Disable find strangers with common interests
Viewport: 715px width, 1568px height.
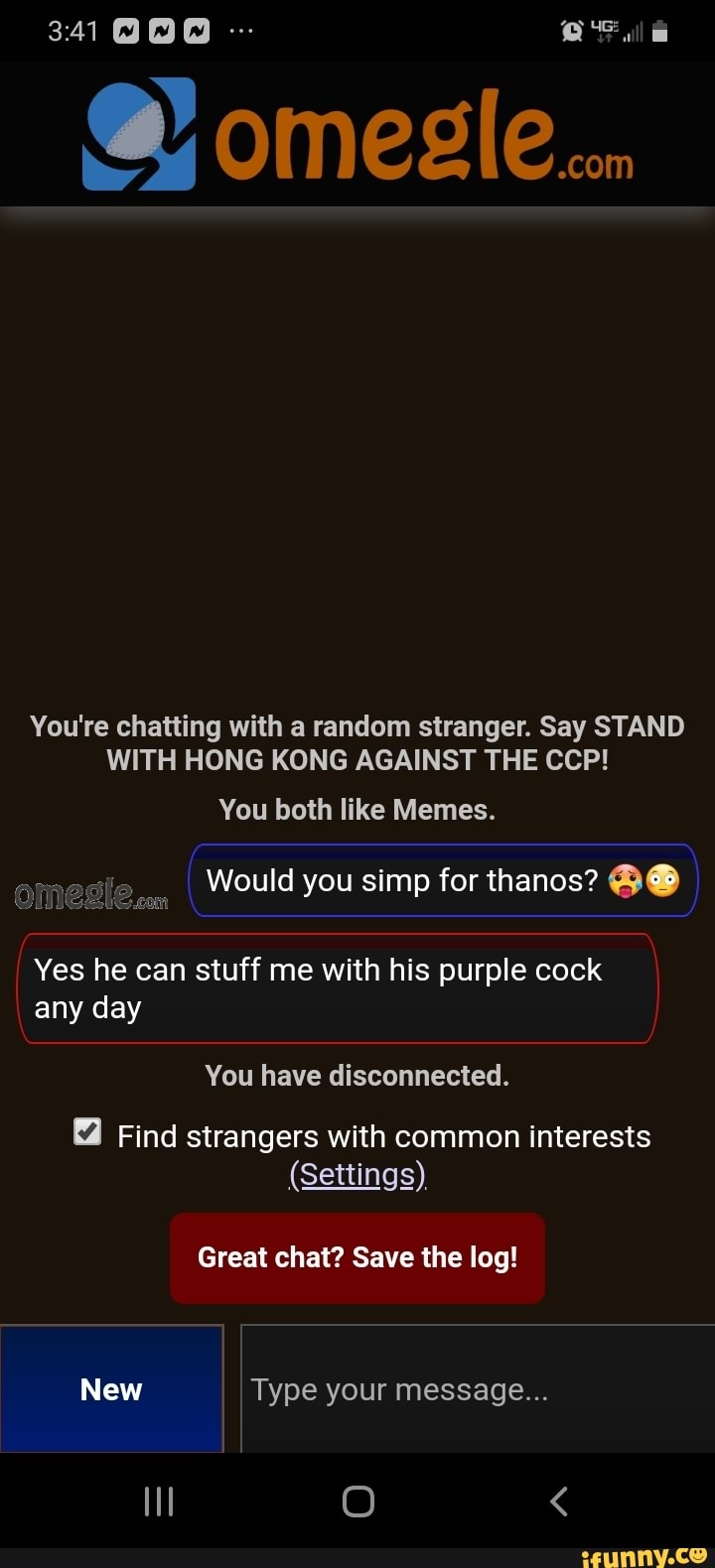pyautogui.click(x=87, y=1132)
